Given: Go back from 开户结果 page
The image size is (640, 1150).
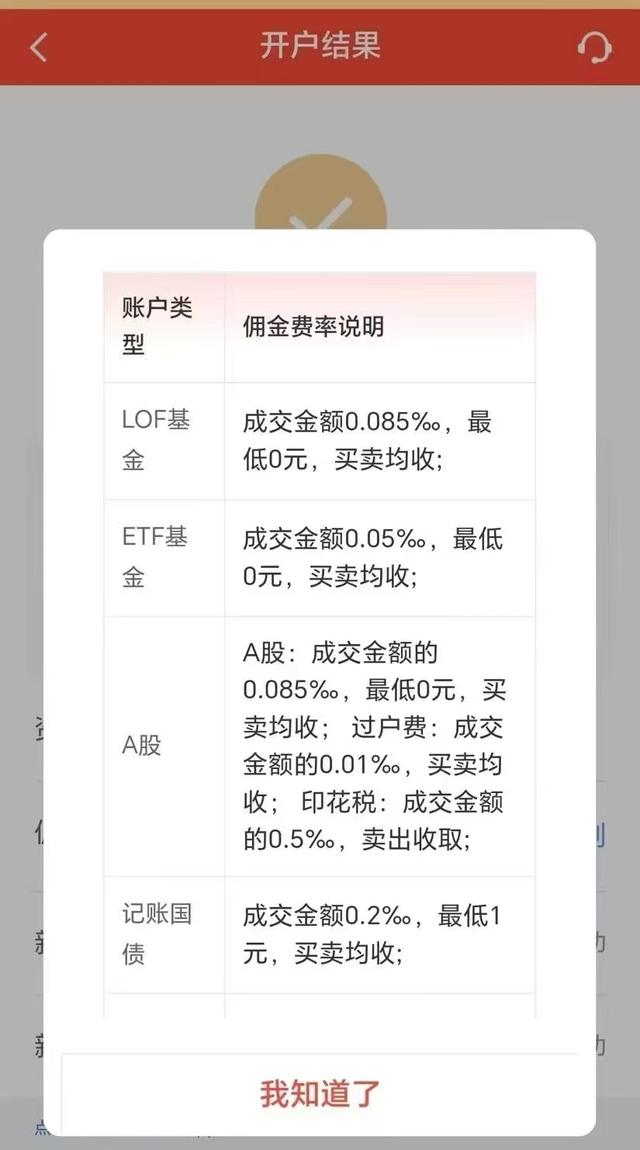Looking at the screenshot, I should 39,48.
